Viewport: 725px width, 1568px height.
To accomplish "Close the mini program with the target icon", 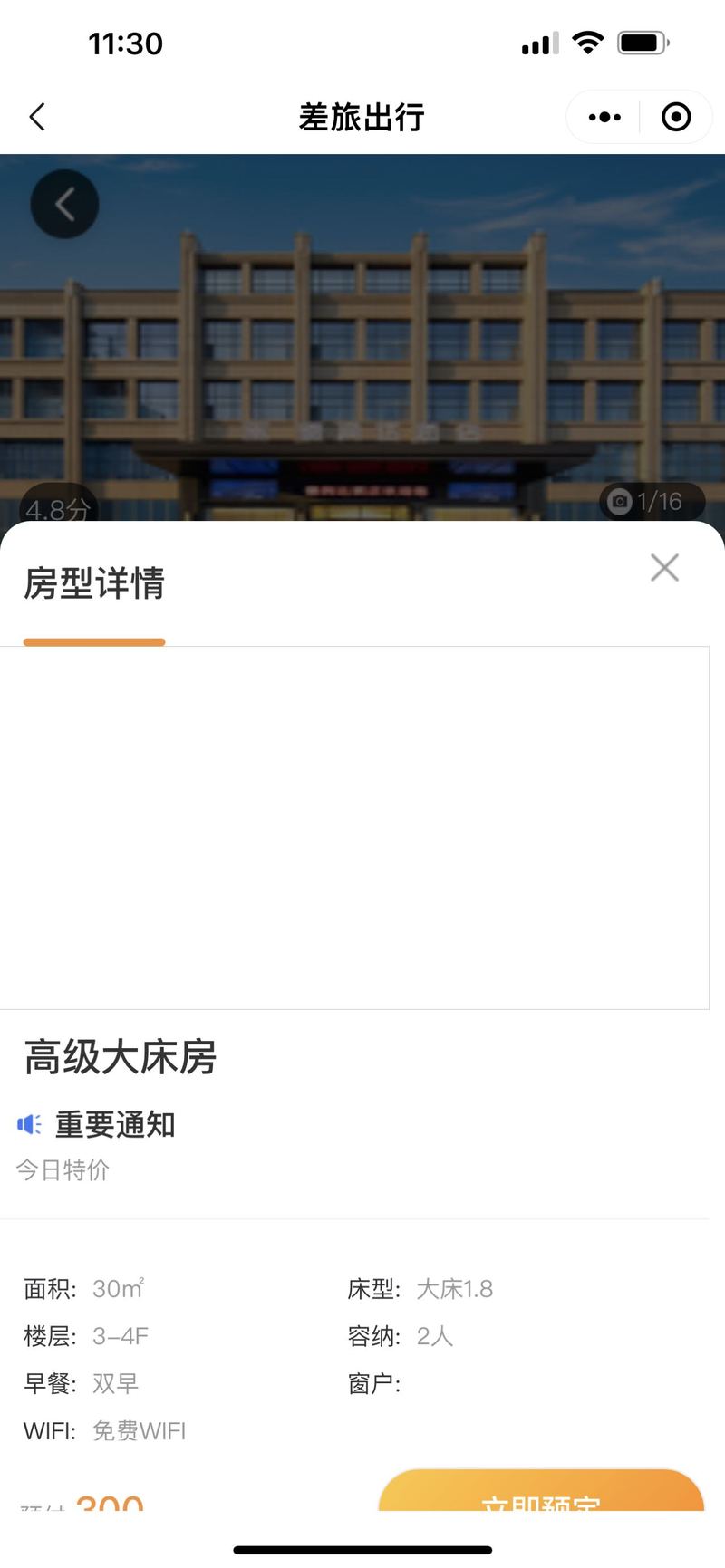I will 676,117.
